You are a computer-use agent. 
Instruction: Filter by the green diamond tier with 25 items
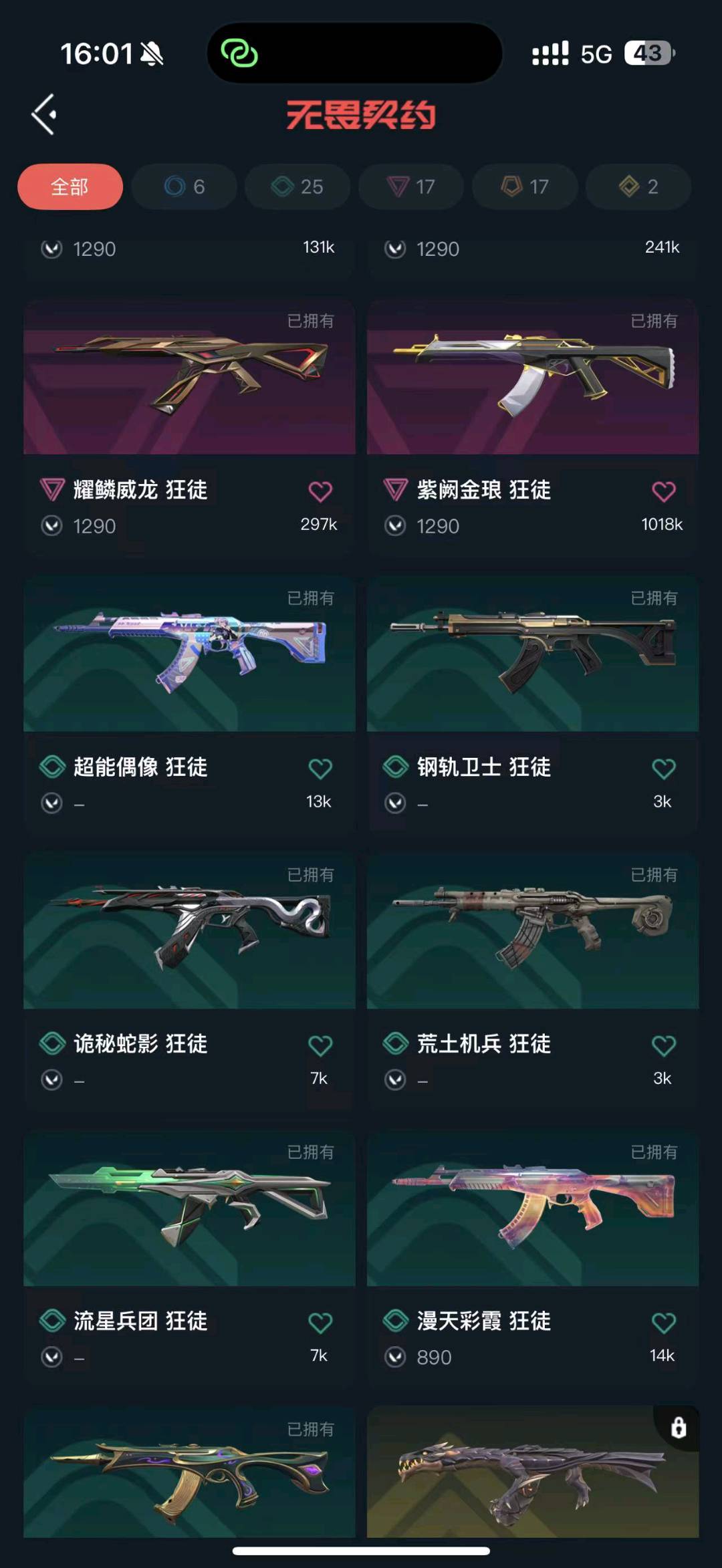[297, 186]
